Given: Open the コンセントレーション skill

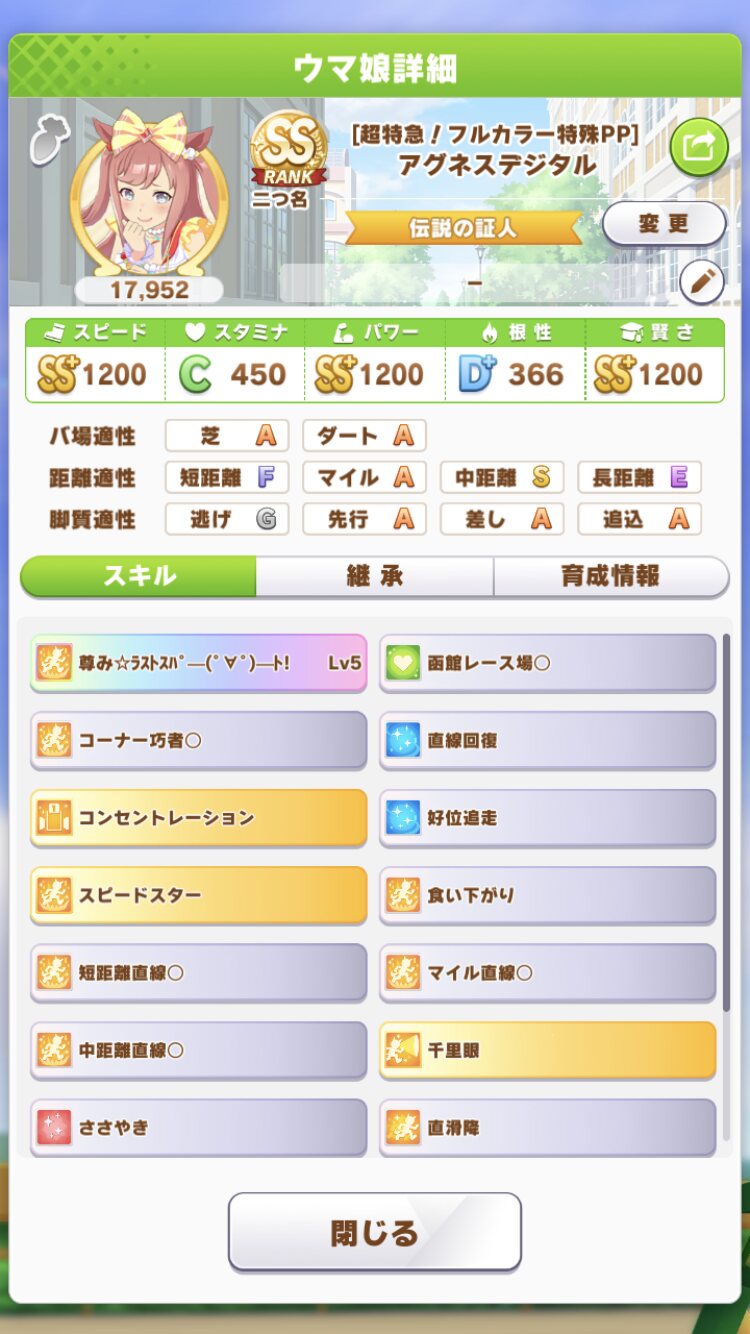Looking at the screenshot, I should point(198,817).
